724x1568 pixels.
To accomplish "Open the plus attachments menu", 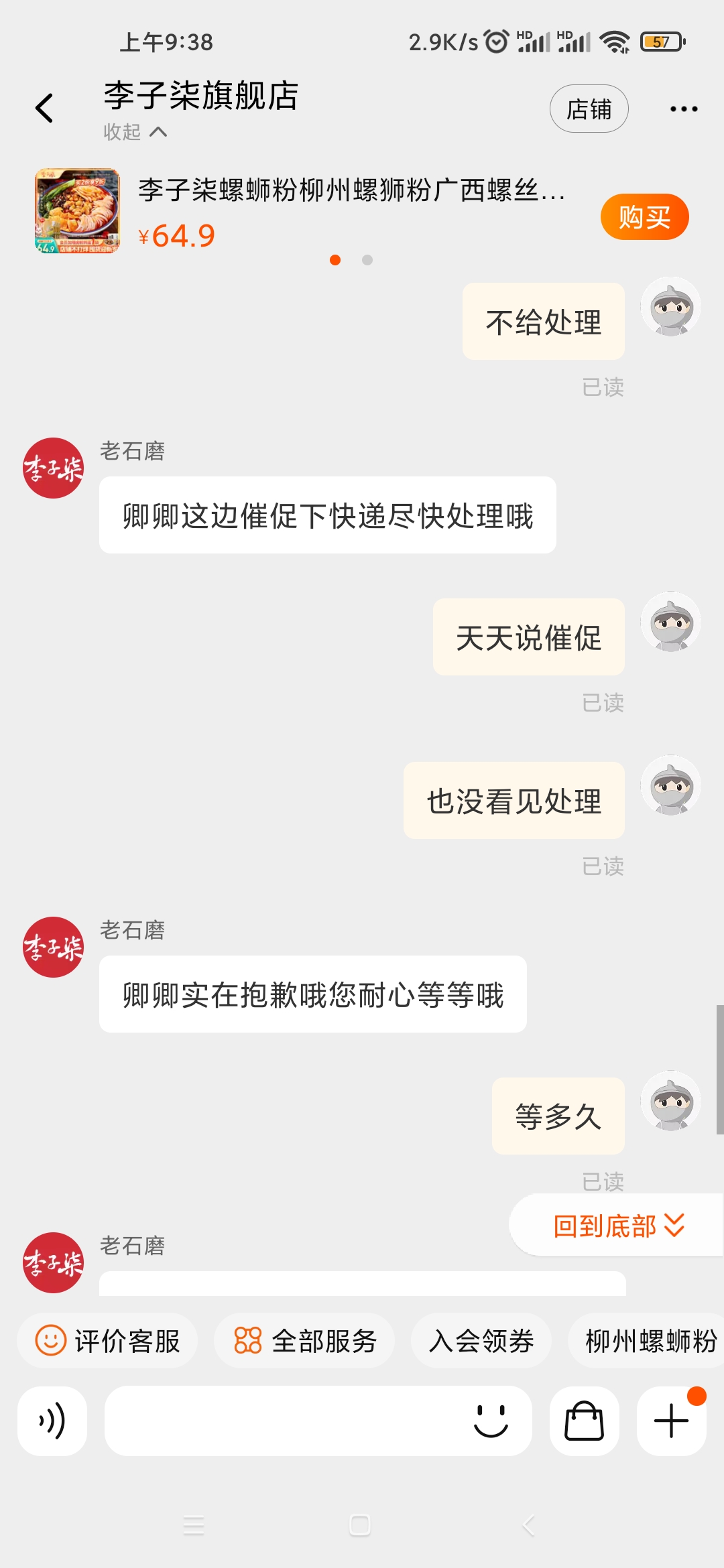I will click(x=672, y=1421).
